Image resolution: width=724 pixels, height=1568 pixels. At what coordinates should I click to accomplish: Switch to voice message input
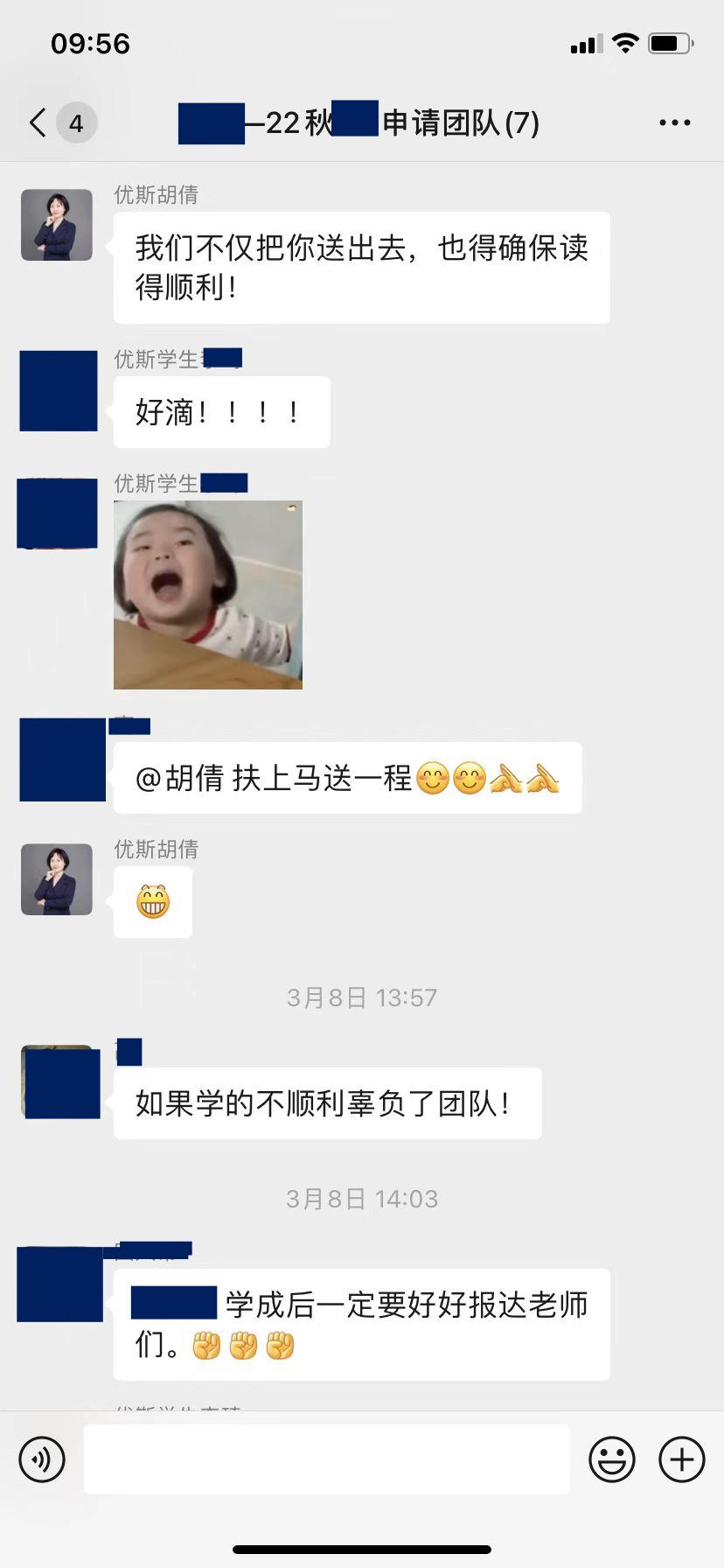(x=42, y=1459)
